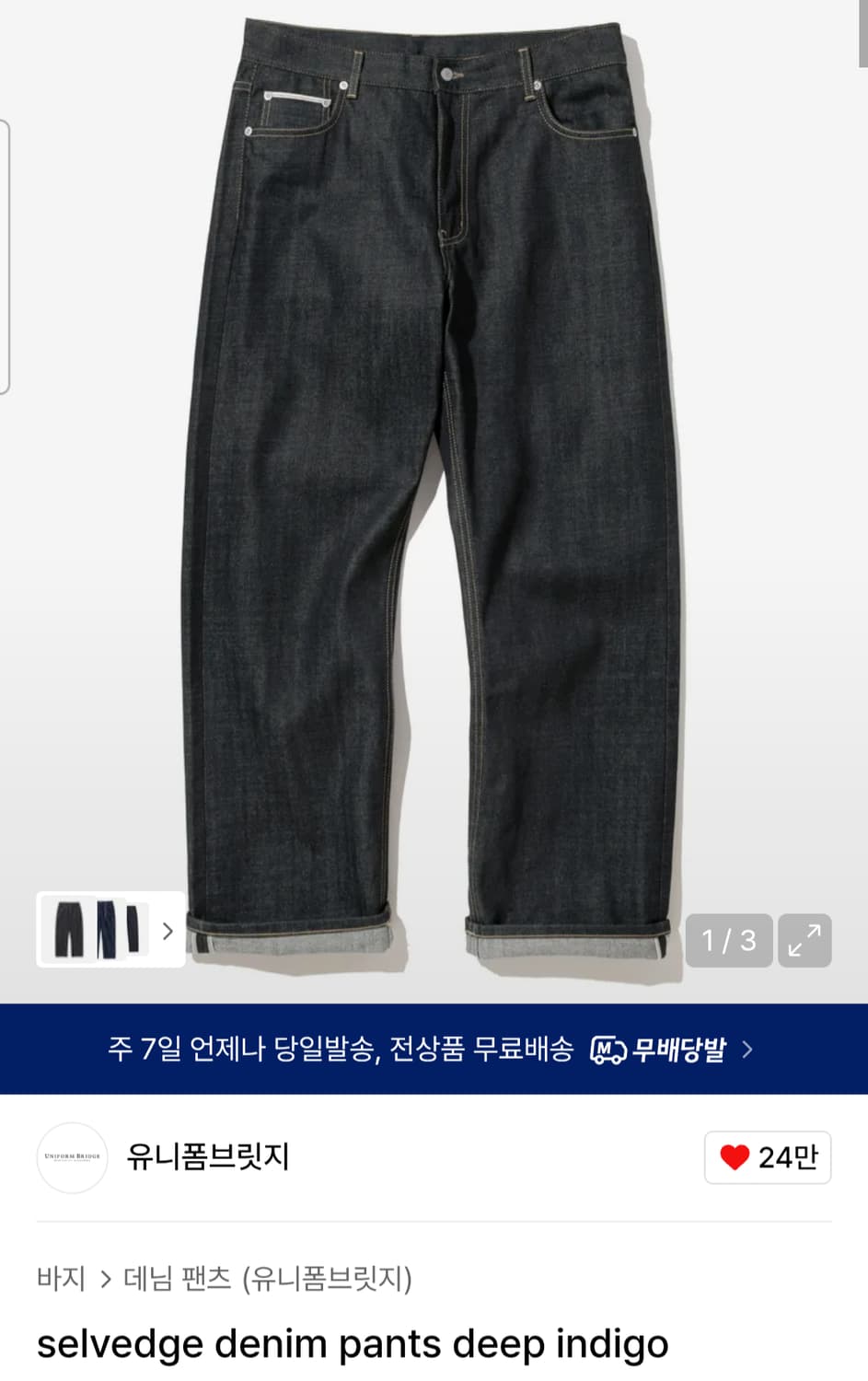The height and width of the screenshot is (1381, 868).
Task: Open the 바지 category breadcrumb
Action: (60, 1279)
